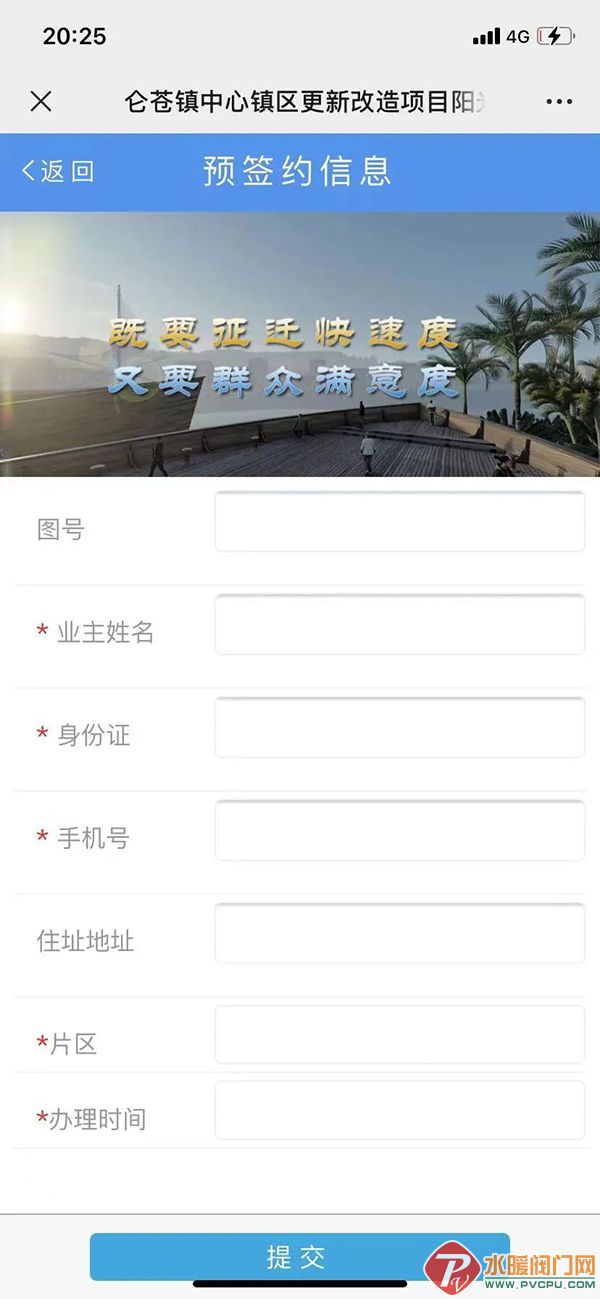Close the web page with the X icon
This screenshot has height=1299, width=600.
(x=41, y=101)
